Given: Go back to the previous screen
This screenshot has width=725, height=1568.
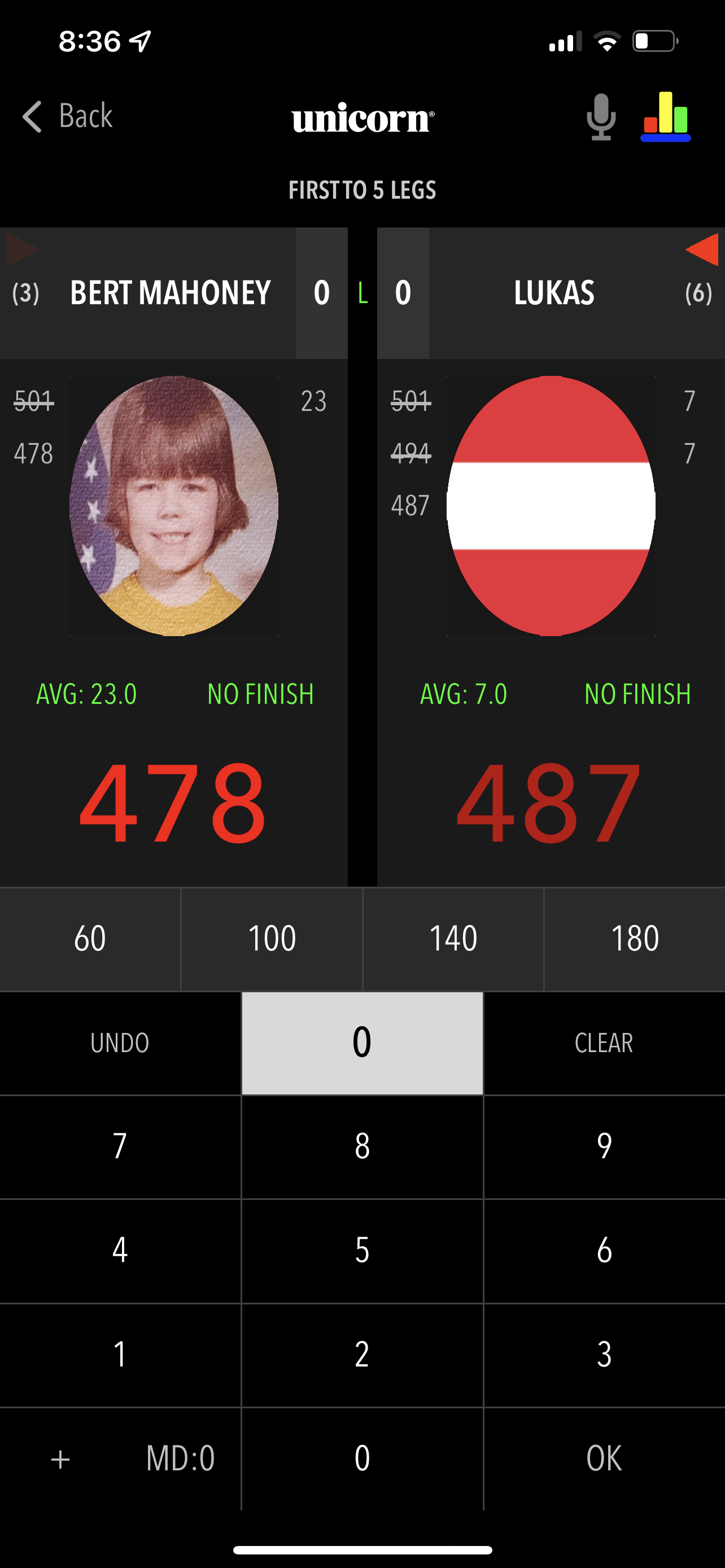Looking at the screenshot, I should tap(68, 116).
